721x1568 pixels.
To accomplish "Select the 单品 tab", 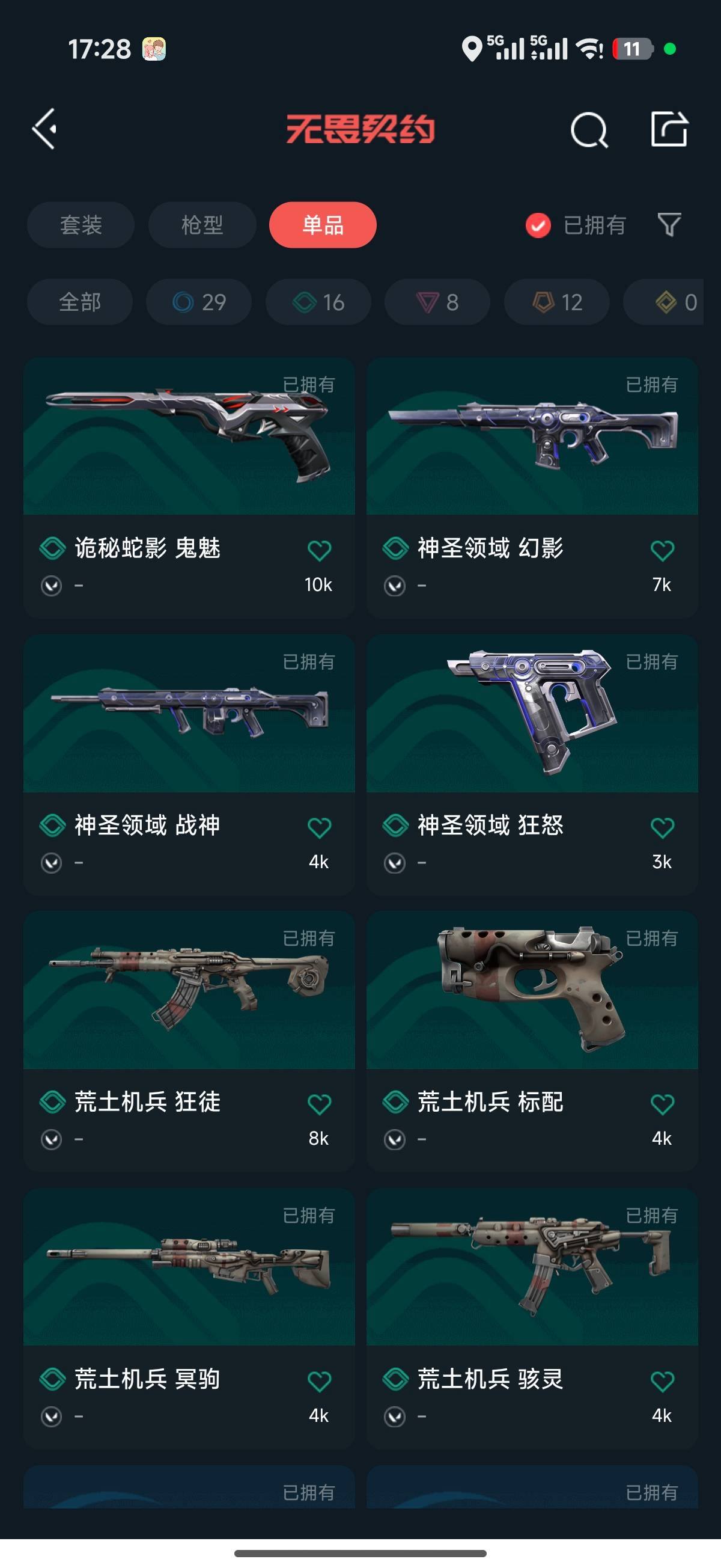I will pyautogui.click(x=323, y=225).
